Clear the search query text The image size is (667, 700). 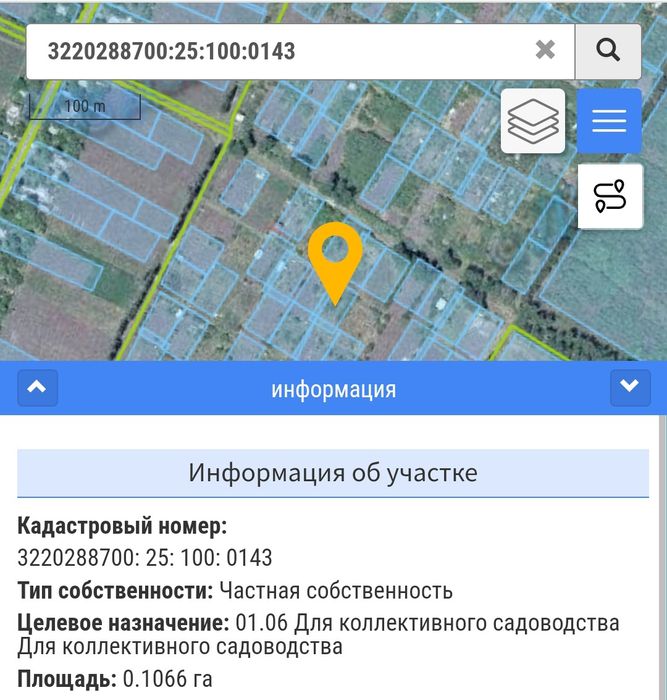pos(545,50)
